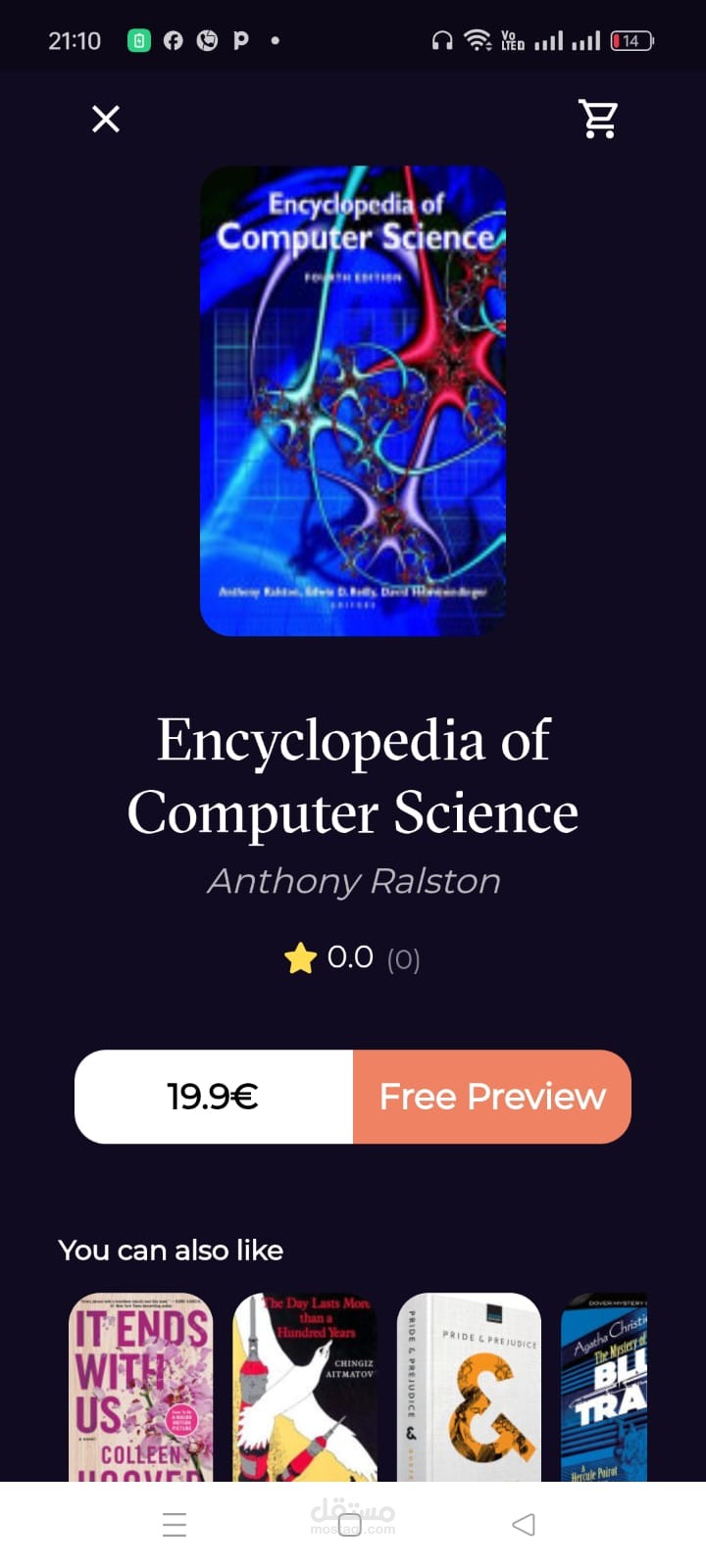Go back with the system back button
The width and height of the screenshot is (706, 1568).
524,1524
